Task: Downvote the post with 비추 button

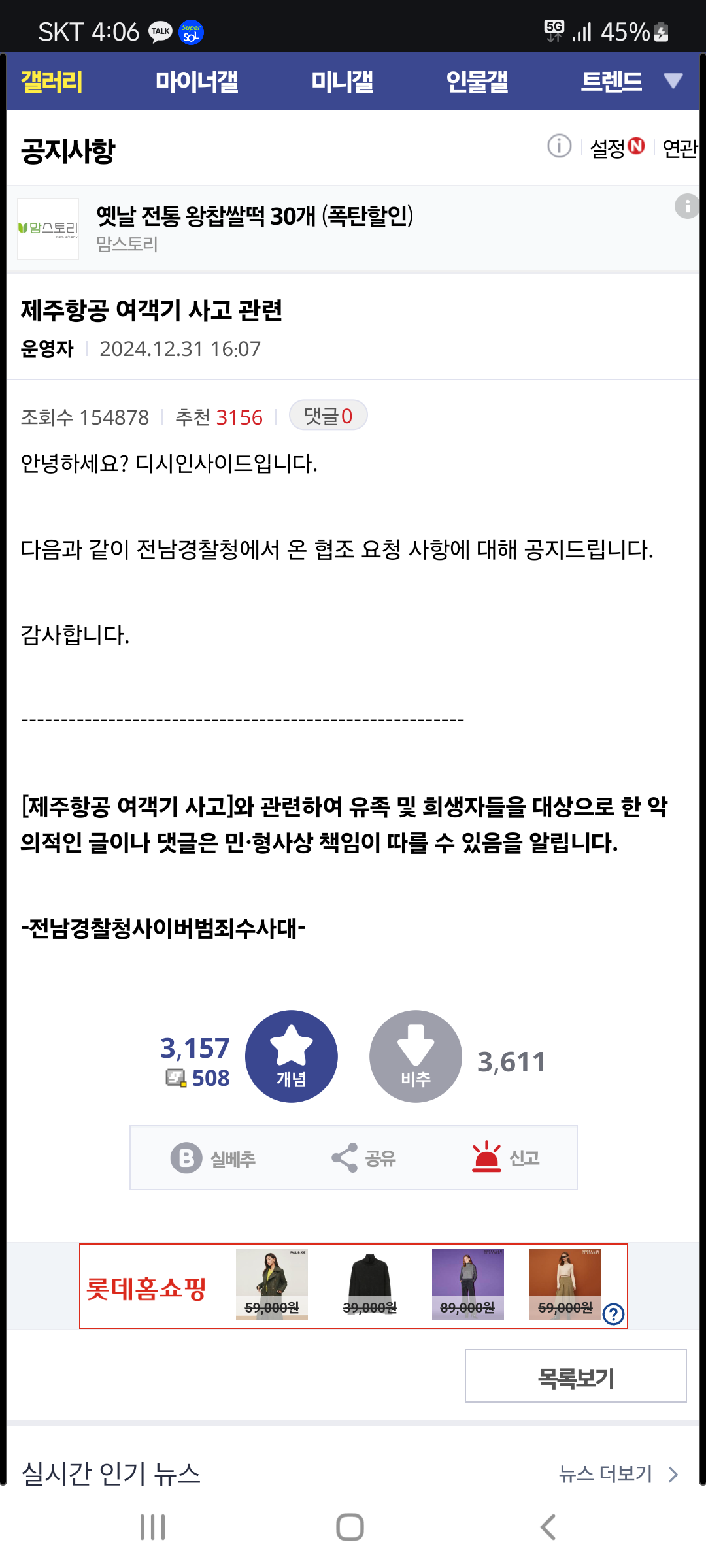Action: click(x=416, y=1056)
